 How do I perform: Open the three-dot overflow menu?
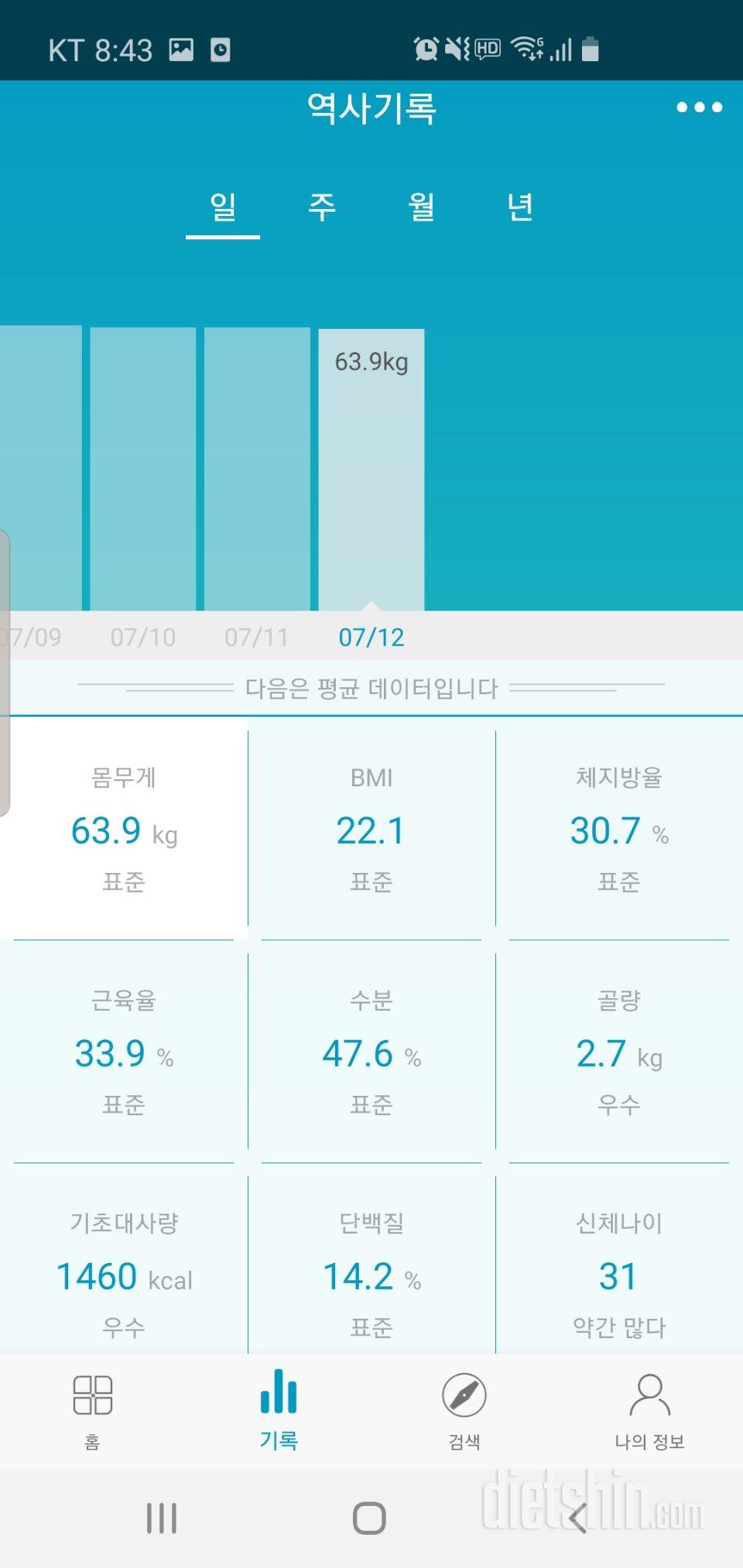[x=699, y=108]
